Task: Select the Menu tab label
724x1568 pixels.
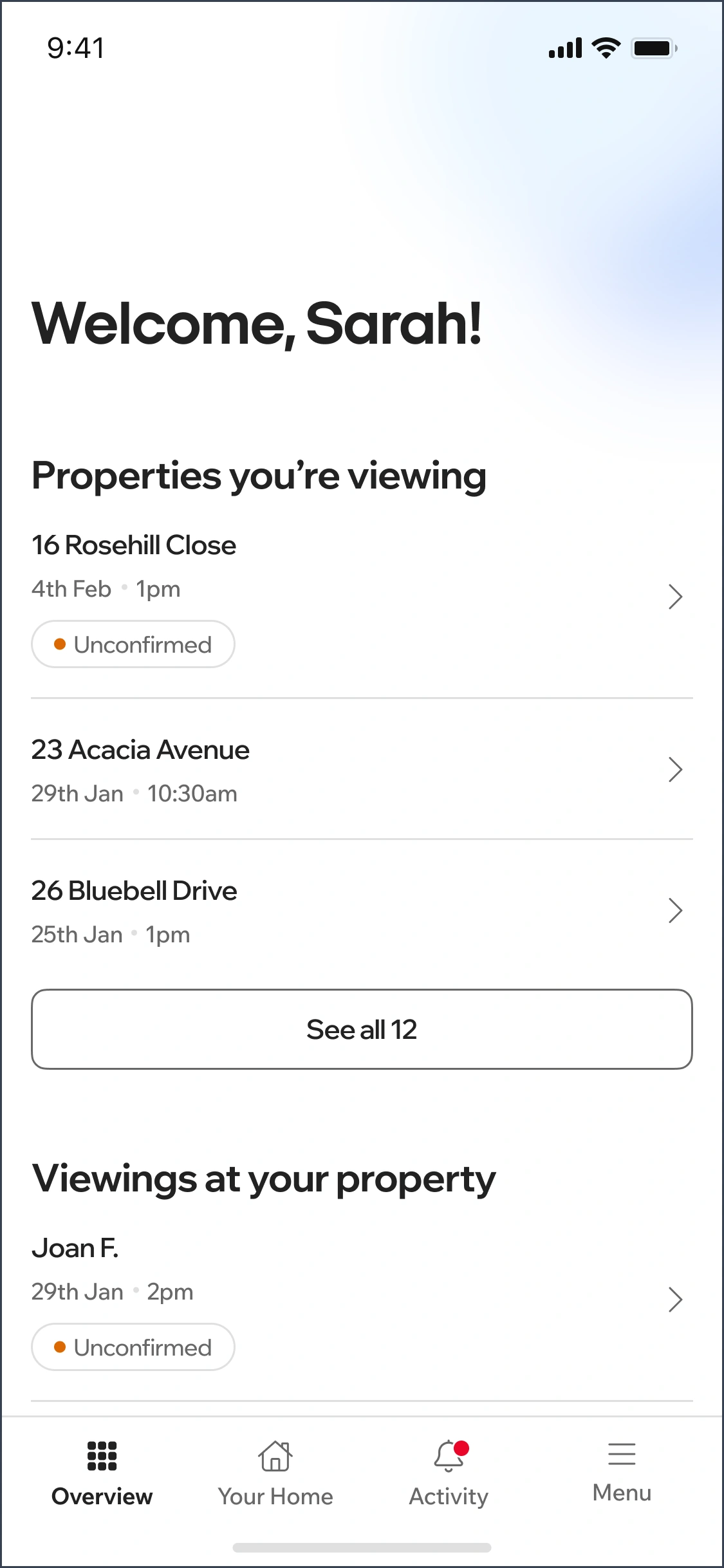Action: 622,1492
